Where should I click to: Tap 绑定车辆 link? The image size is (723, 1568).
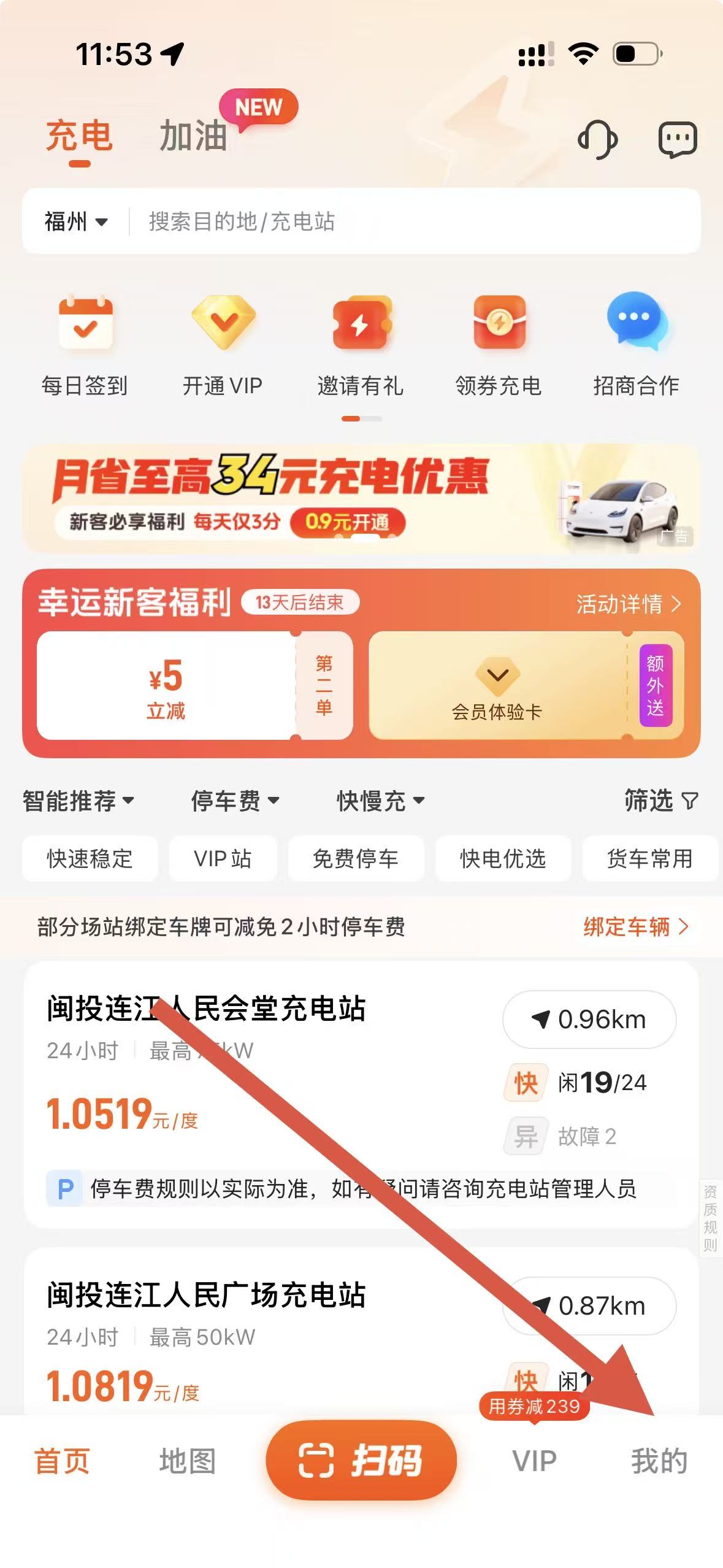pyautogui.click(x=635, y=926)
